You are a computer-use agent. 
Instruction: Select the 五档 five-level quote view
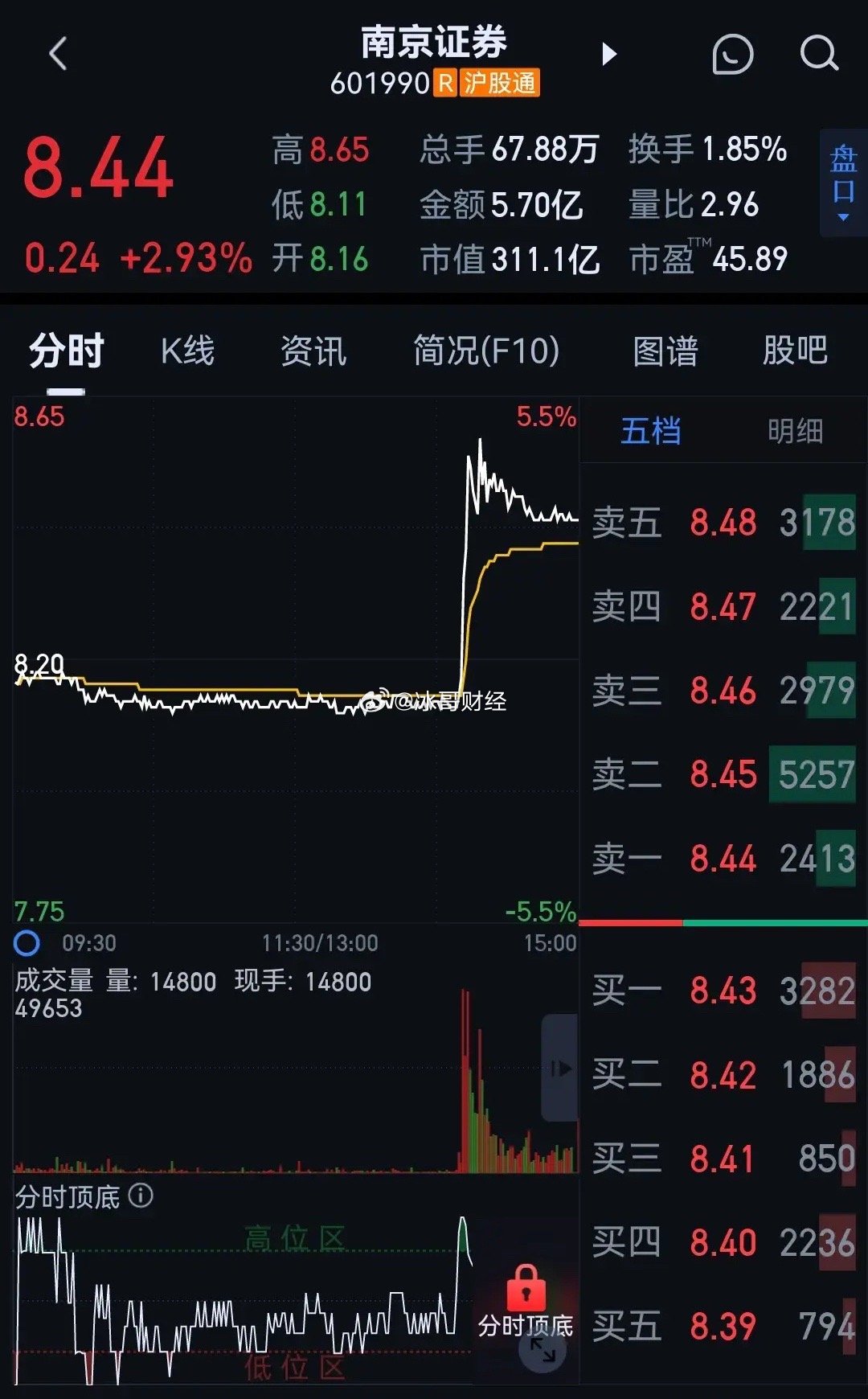coord(652,432)
